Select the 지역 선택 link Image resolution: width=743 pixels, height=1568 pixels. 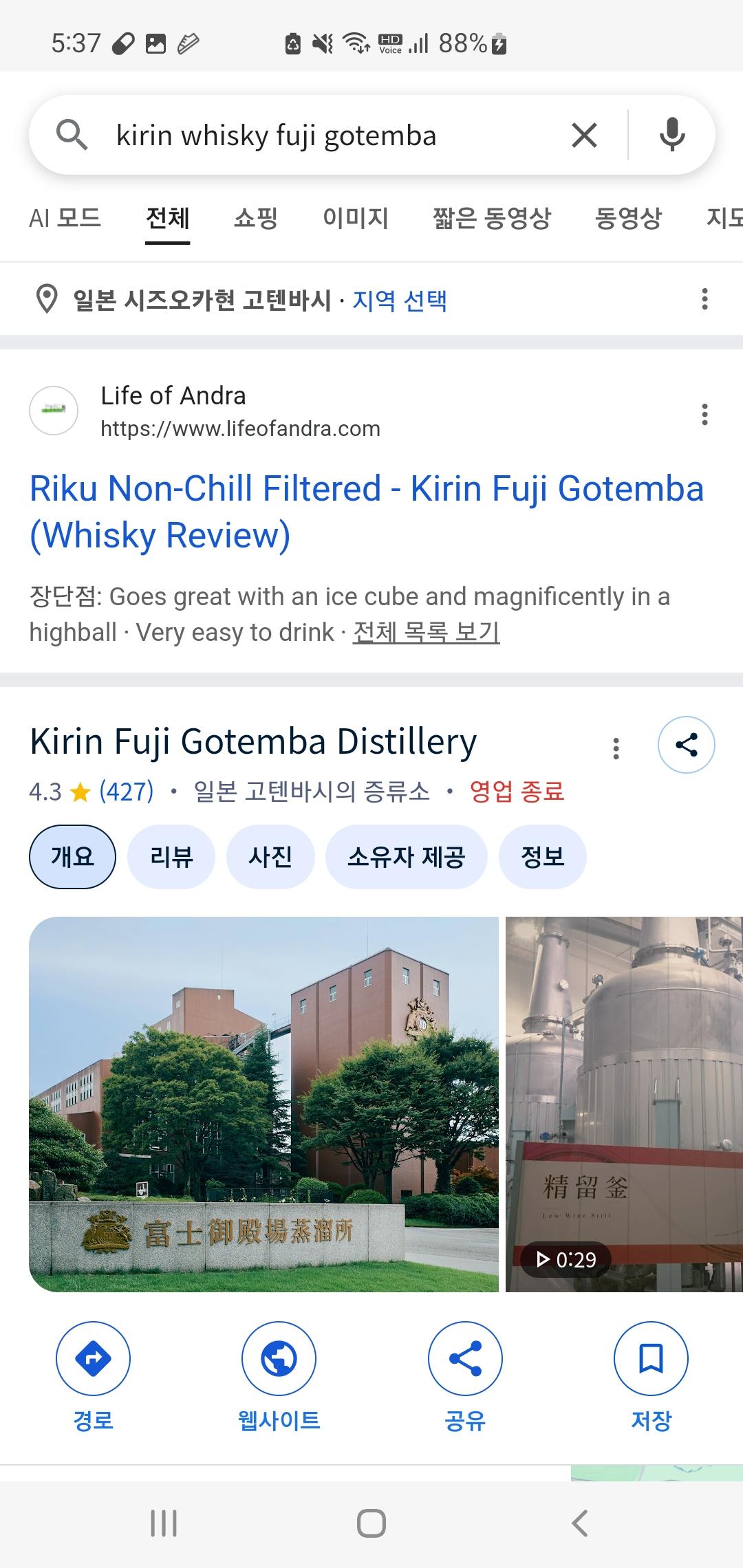(x=400, y=301)
